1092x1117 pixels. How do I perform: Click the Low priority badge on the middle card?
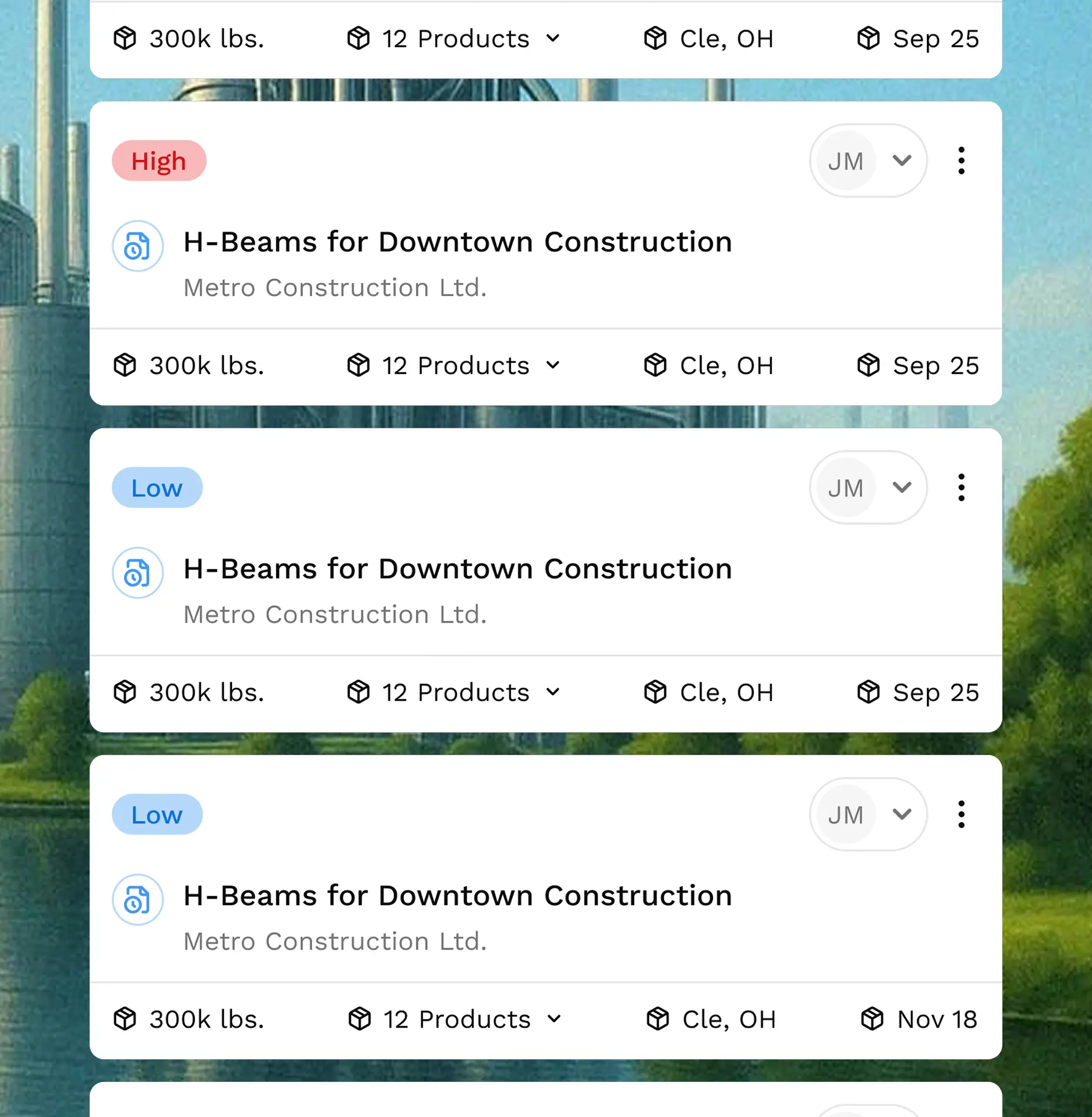click(x=157, y=487)
